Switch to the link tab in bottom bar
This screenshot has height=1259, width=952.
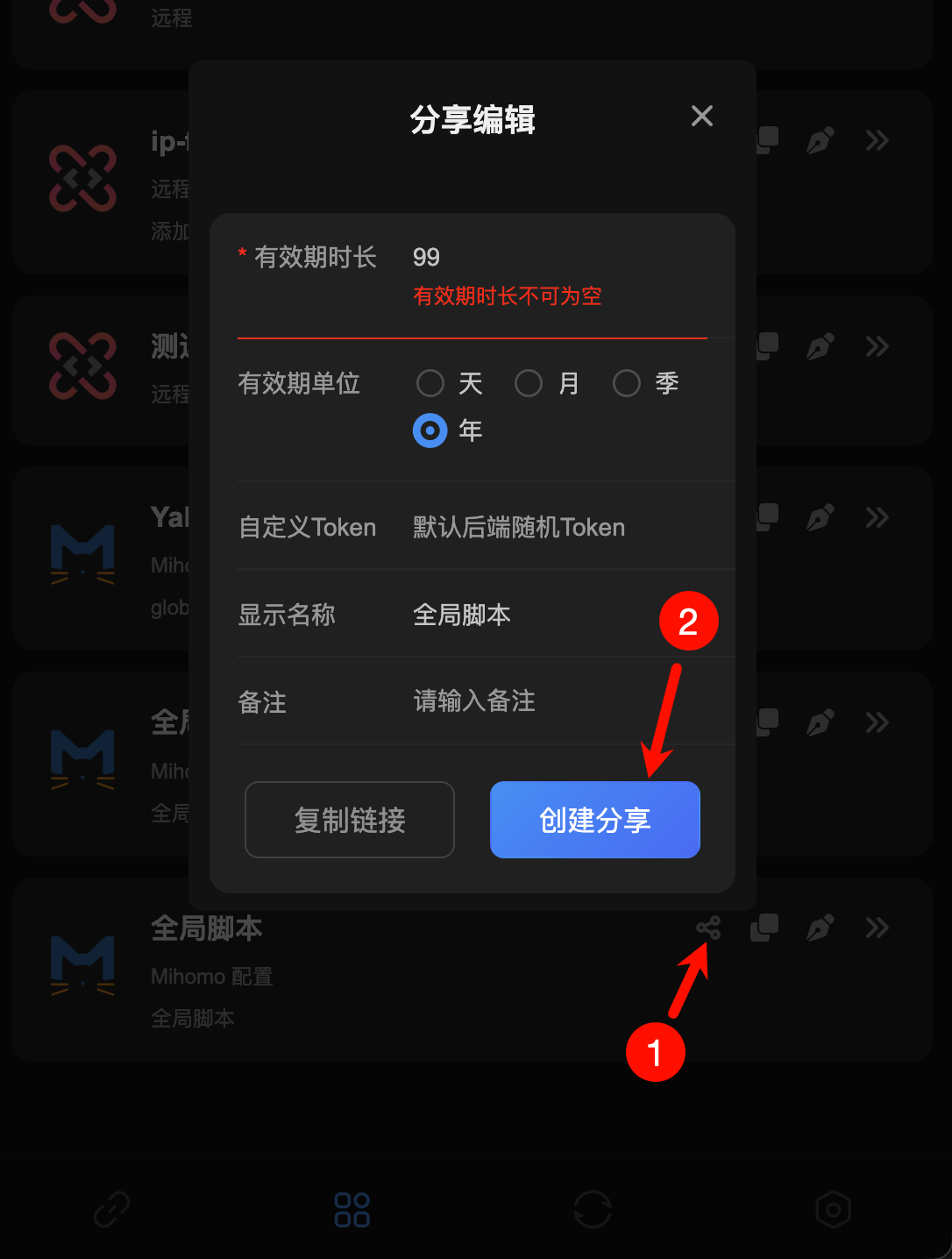point(112,1210)
